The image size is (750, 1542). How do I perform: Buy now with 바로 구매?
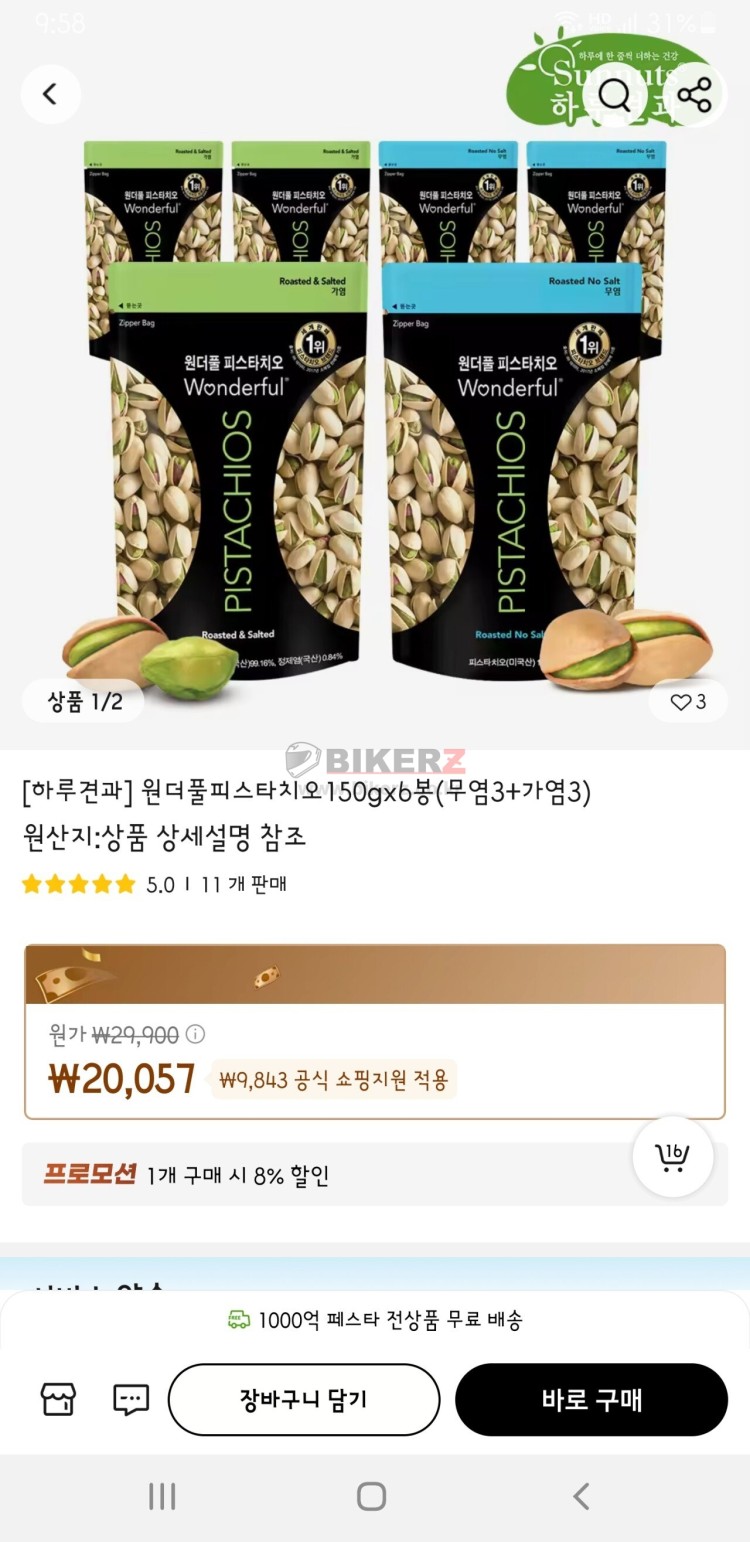(591, 1399)
